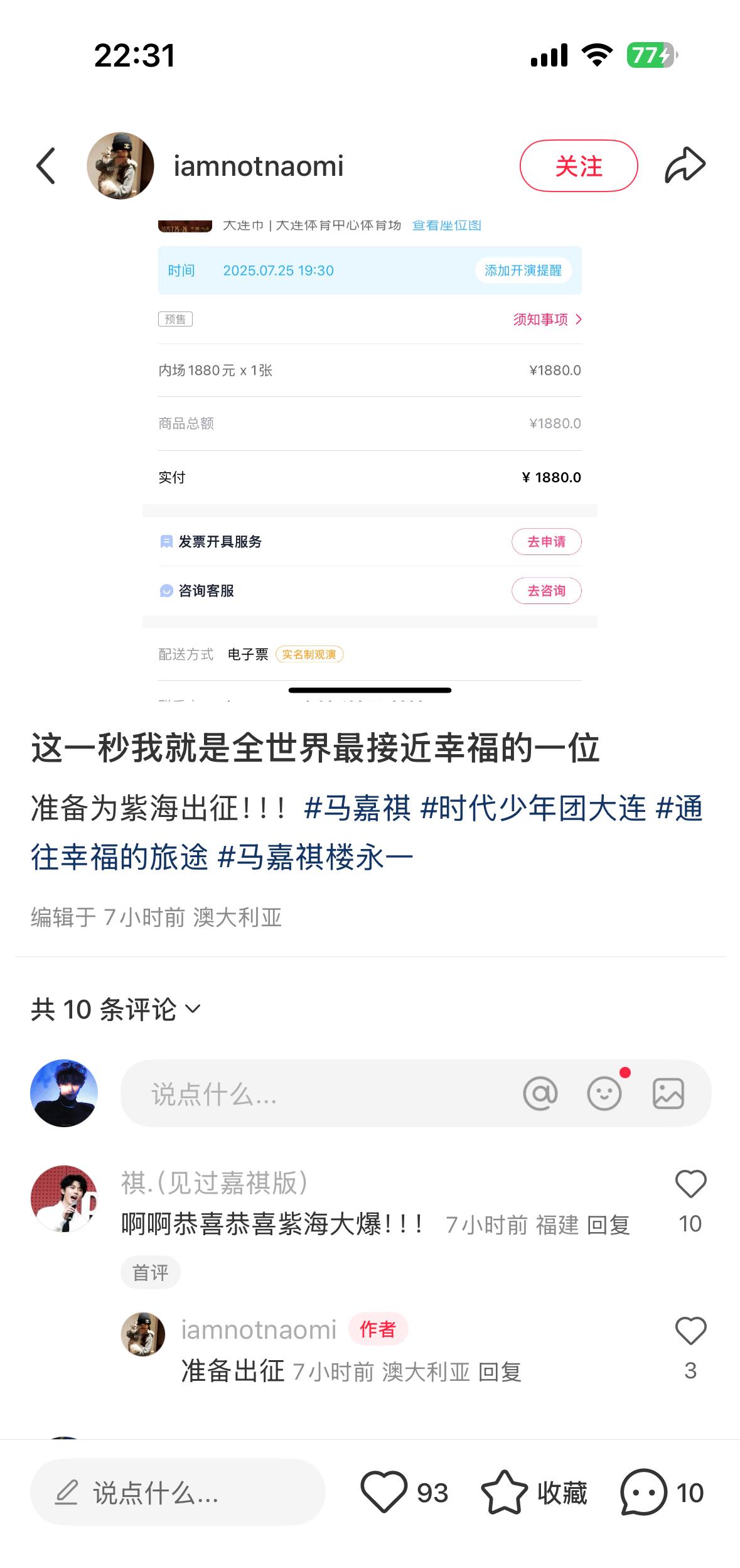Viewport: 740px width, 1568px height.
Task: Open hashtag #时代少年团大连
Action: (x=533, y=808)
